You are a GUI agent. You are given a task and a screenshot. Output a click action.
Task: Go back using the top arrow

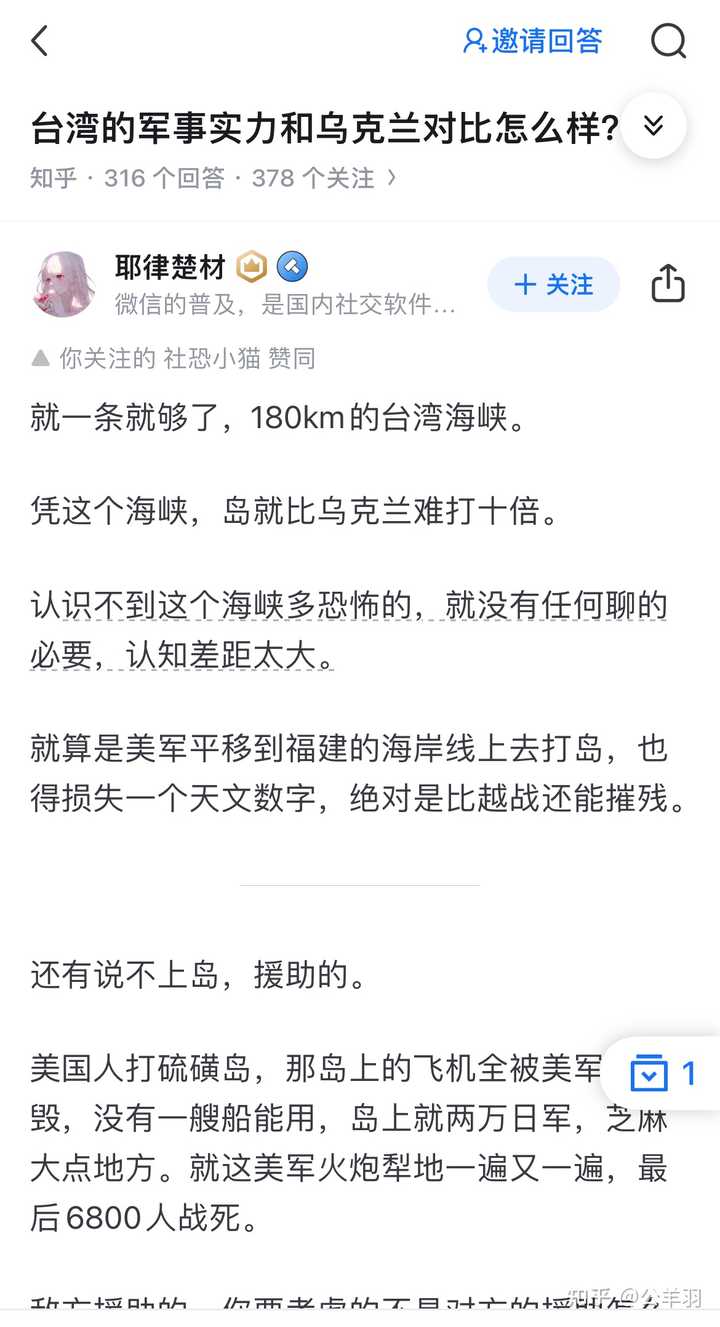tap(40, 41)
